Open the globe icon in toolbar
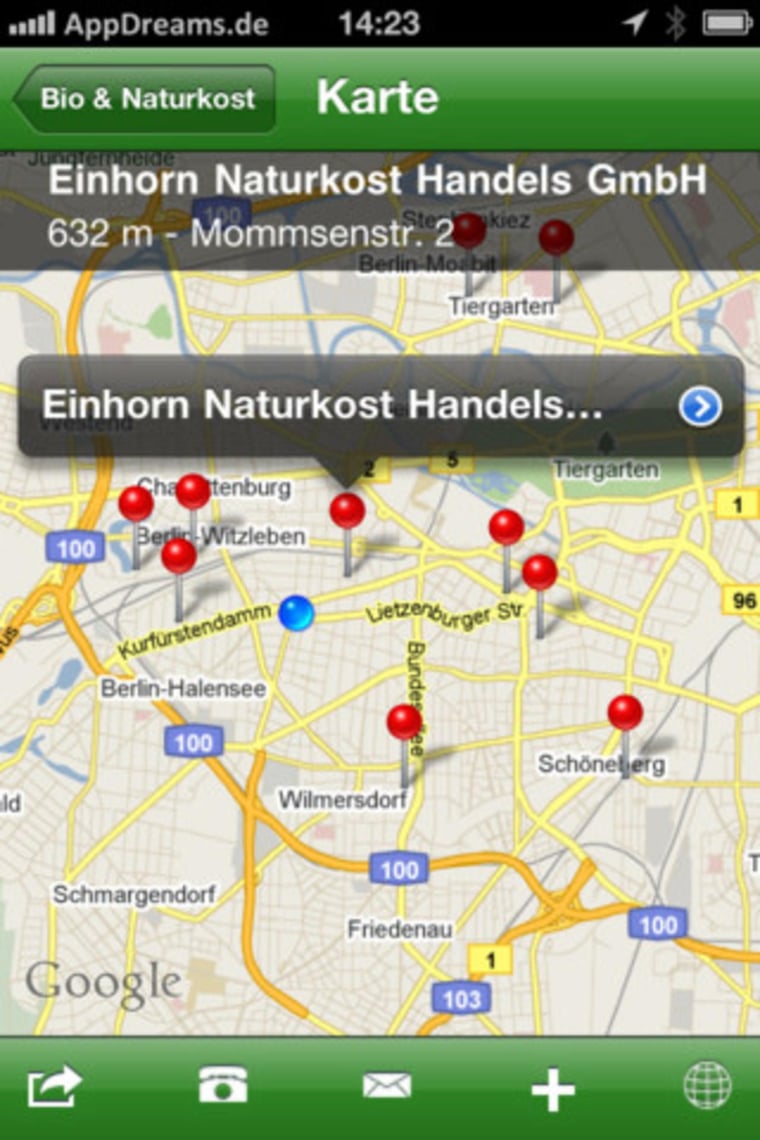 (x=707, y=1087)
